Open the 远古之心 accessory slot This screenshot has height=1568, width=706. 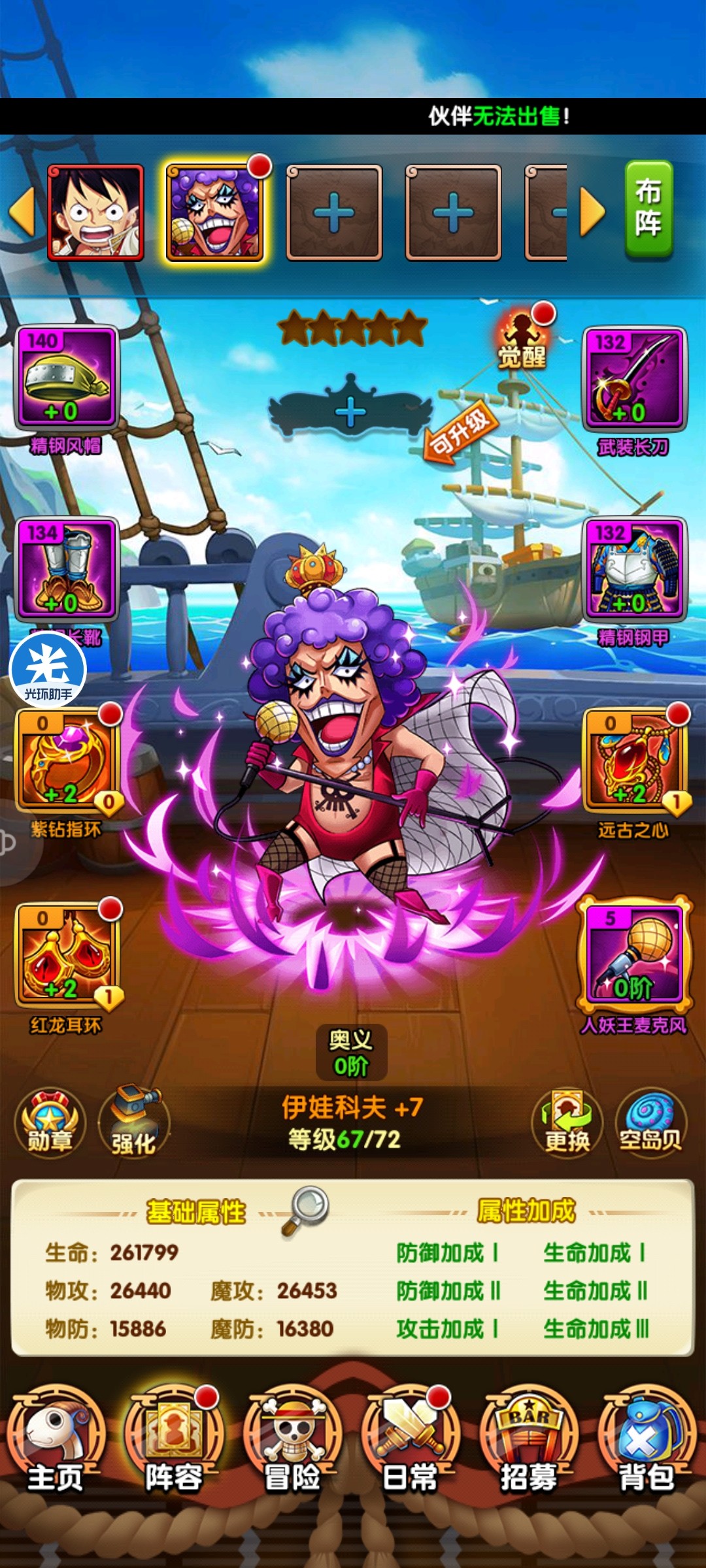633,761
